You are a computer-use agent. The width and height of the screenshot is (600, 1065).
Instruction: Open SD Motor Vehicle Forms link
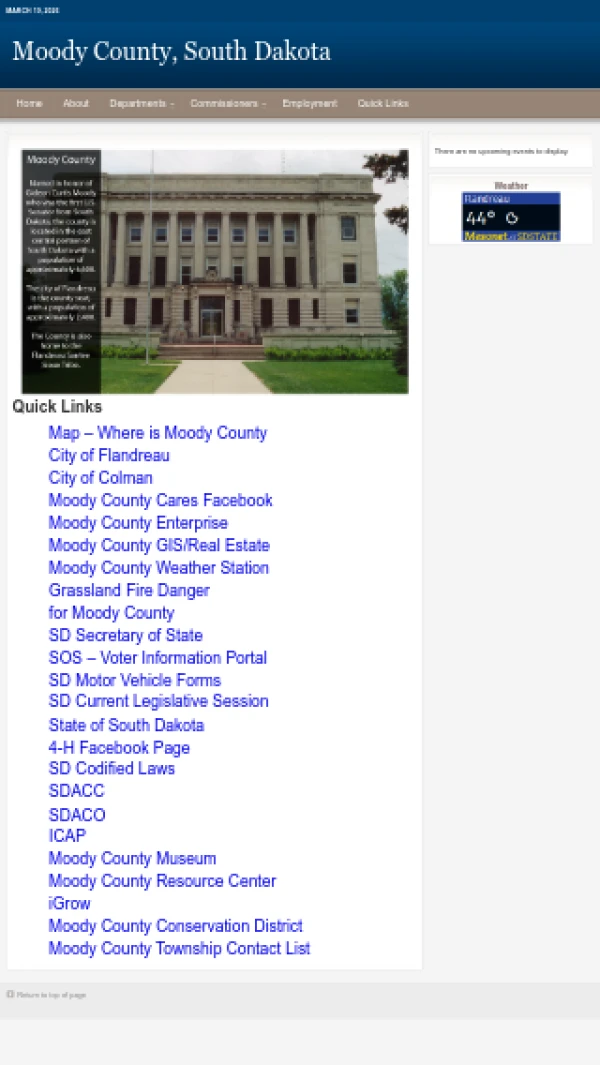coord(134,680)
